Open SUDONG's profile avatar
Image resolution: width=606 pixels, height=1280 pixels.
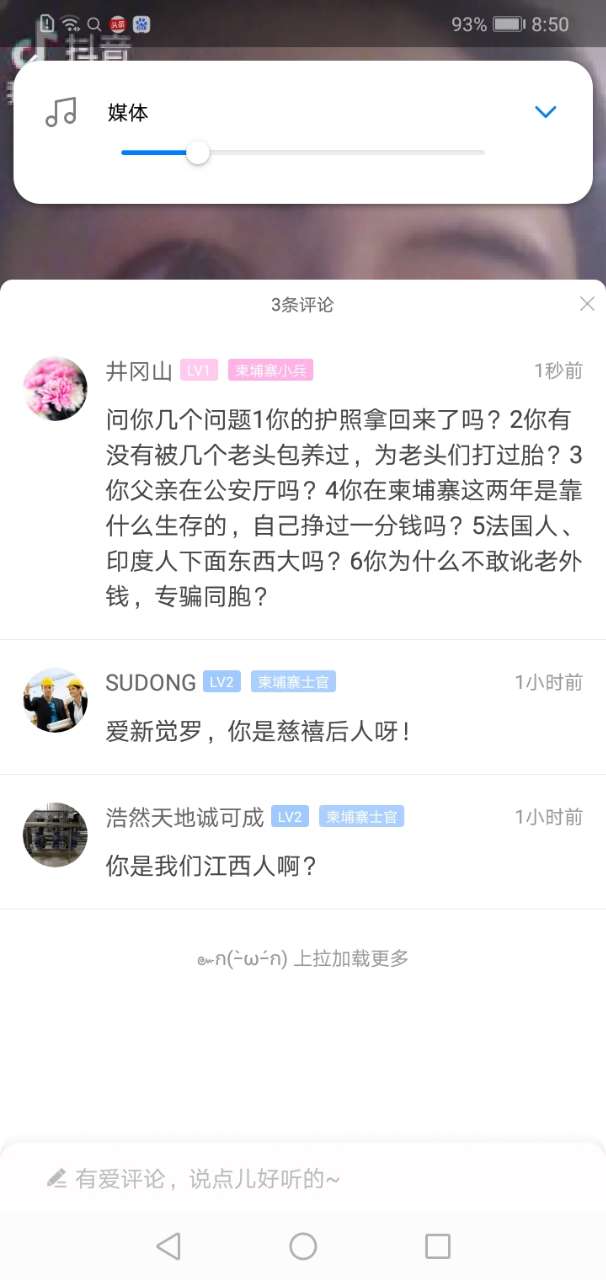click(x=55, y=700)
